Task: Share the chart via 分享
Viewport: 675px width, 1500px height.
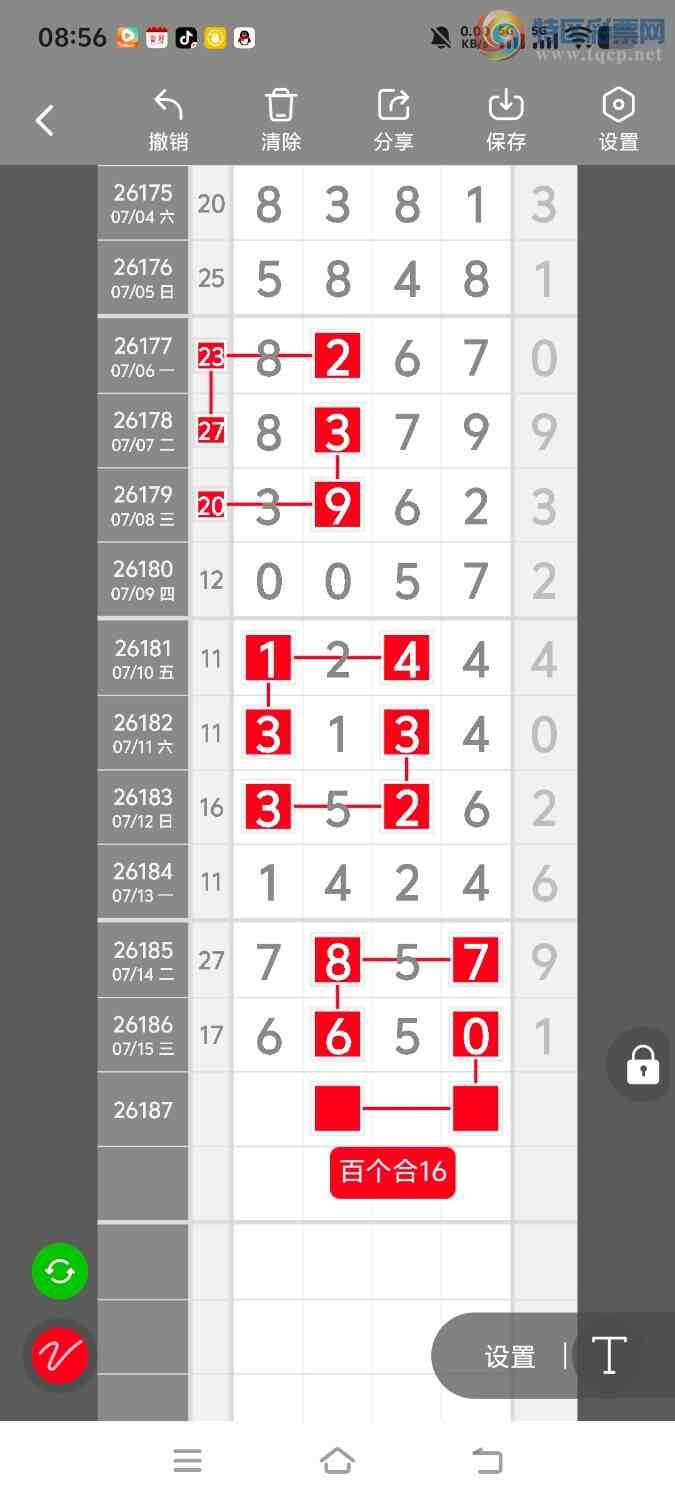Action: click(393, 121)
